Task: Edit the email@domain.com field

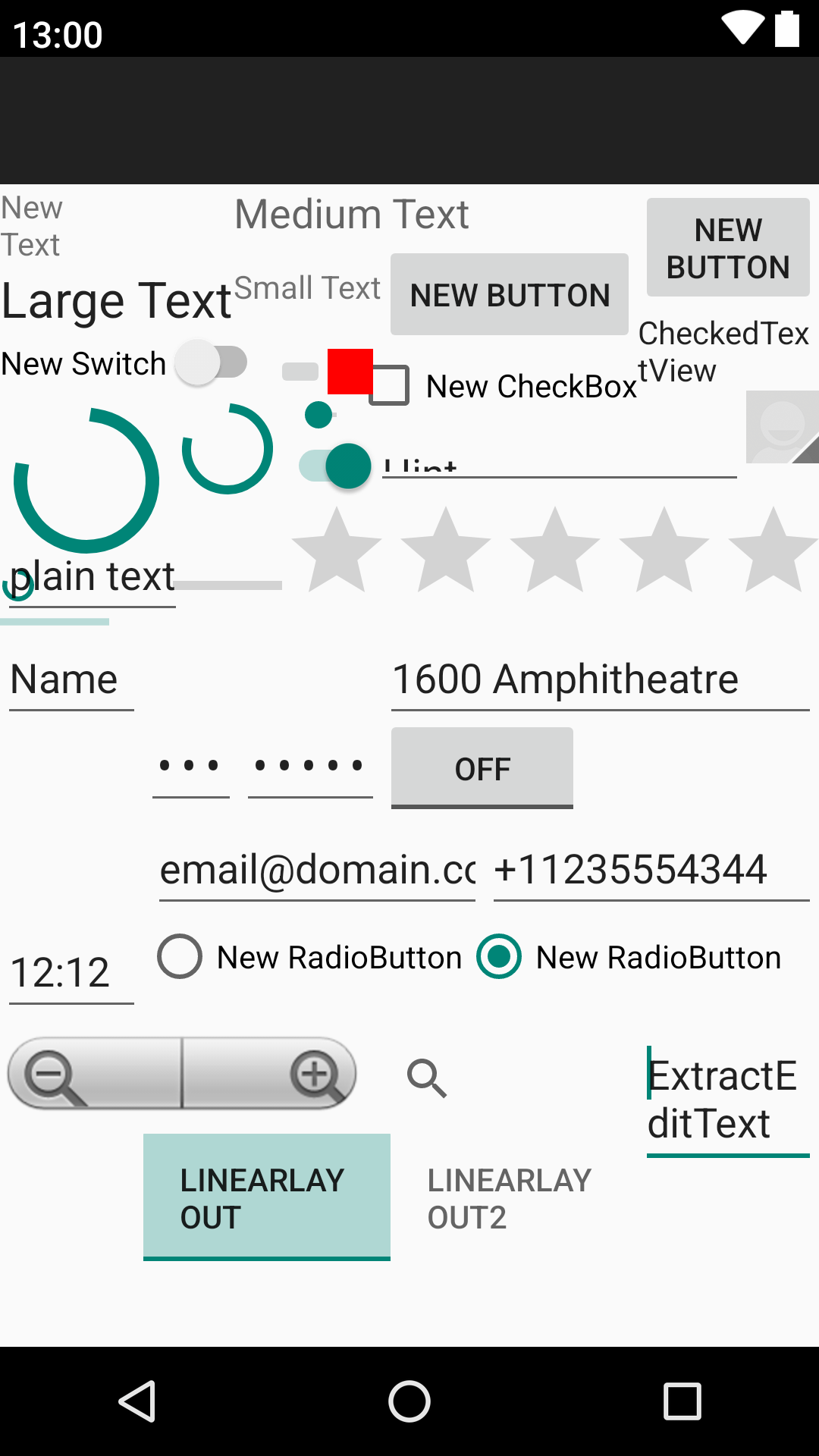Action: tap(317, 870)
